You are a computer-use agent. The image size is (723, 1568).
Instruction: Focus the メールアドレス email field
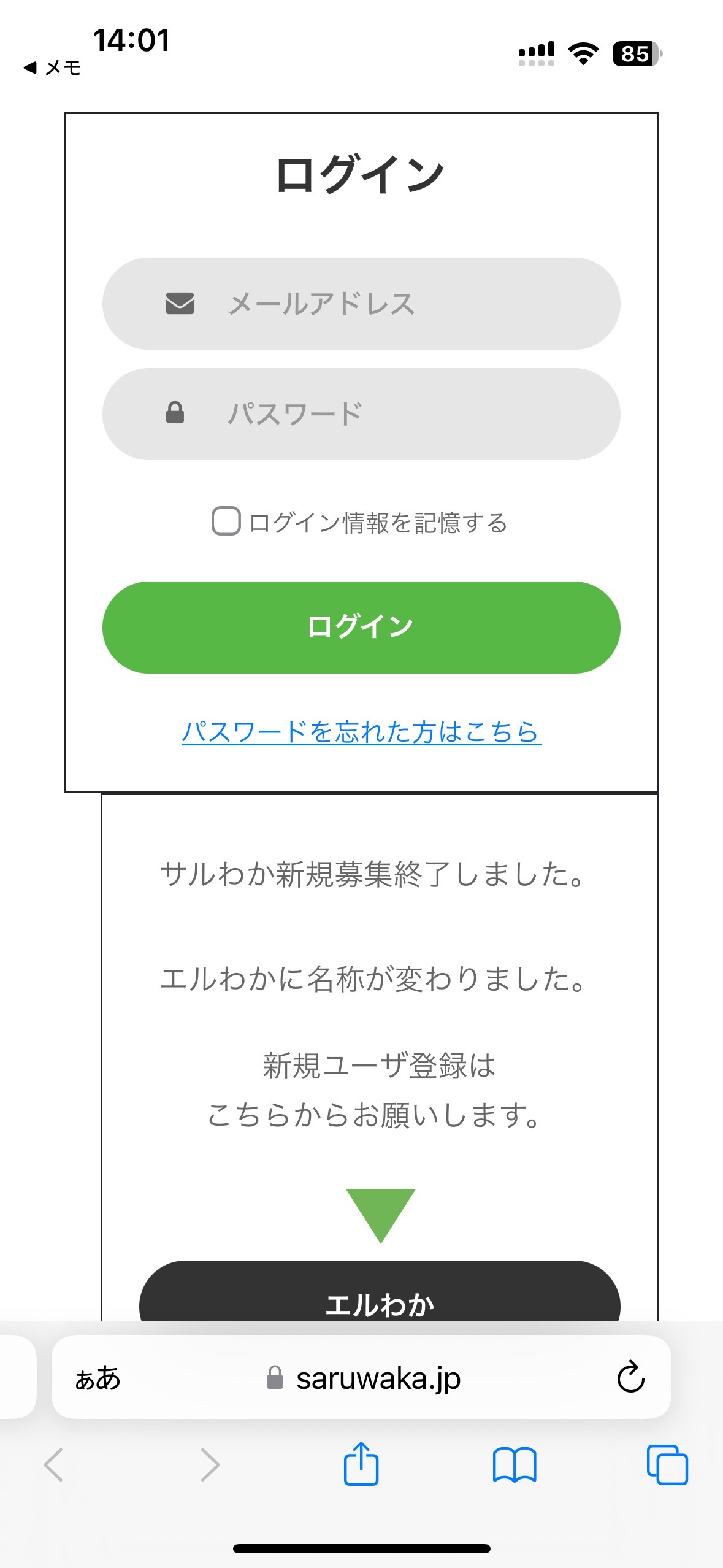pos(361,304)
